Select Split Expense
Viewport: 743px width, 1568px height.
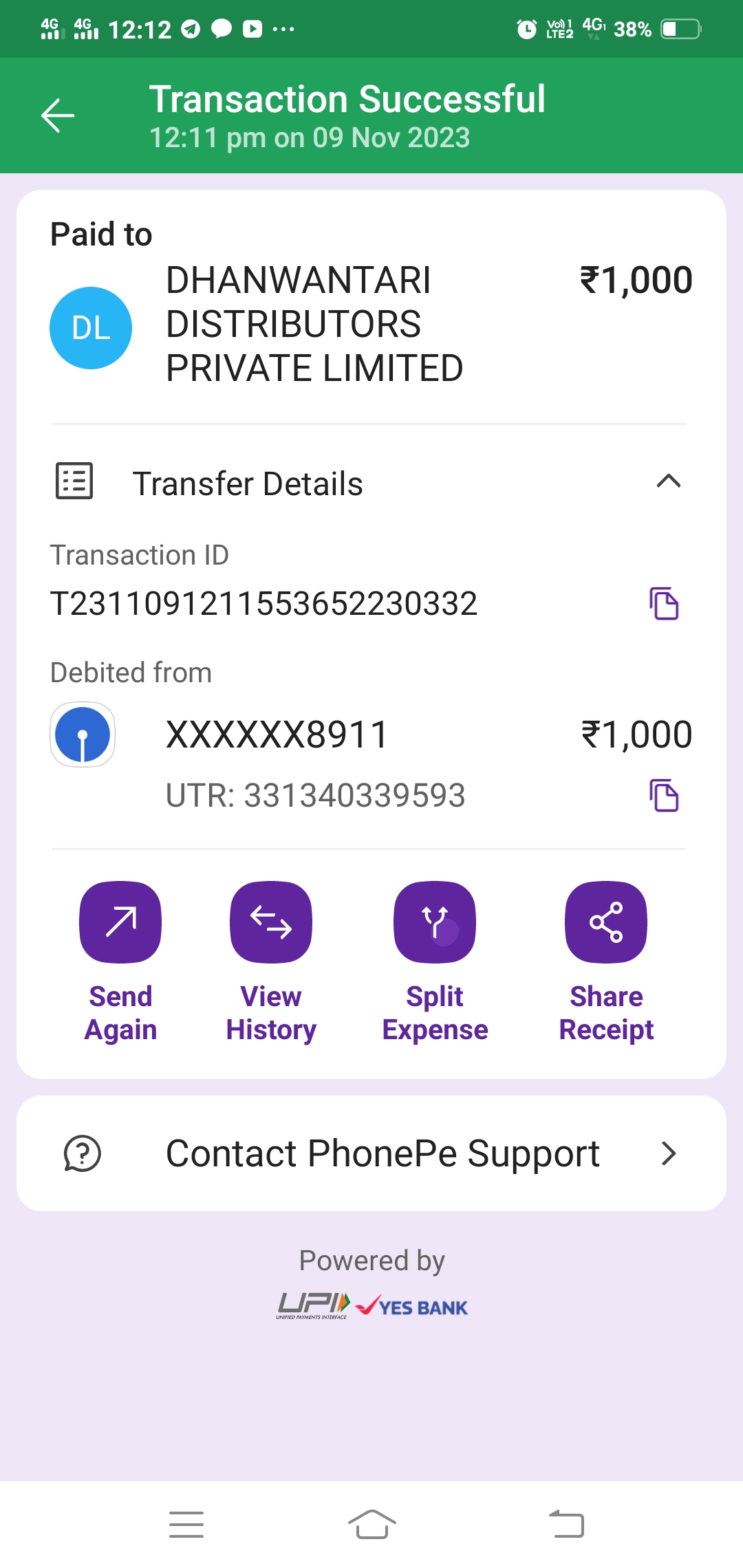(435, 962)
